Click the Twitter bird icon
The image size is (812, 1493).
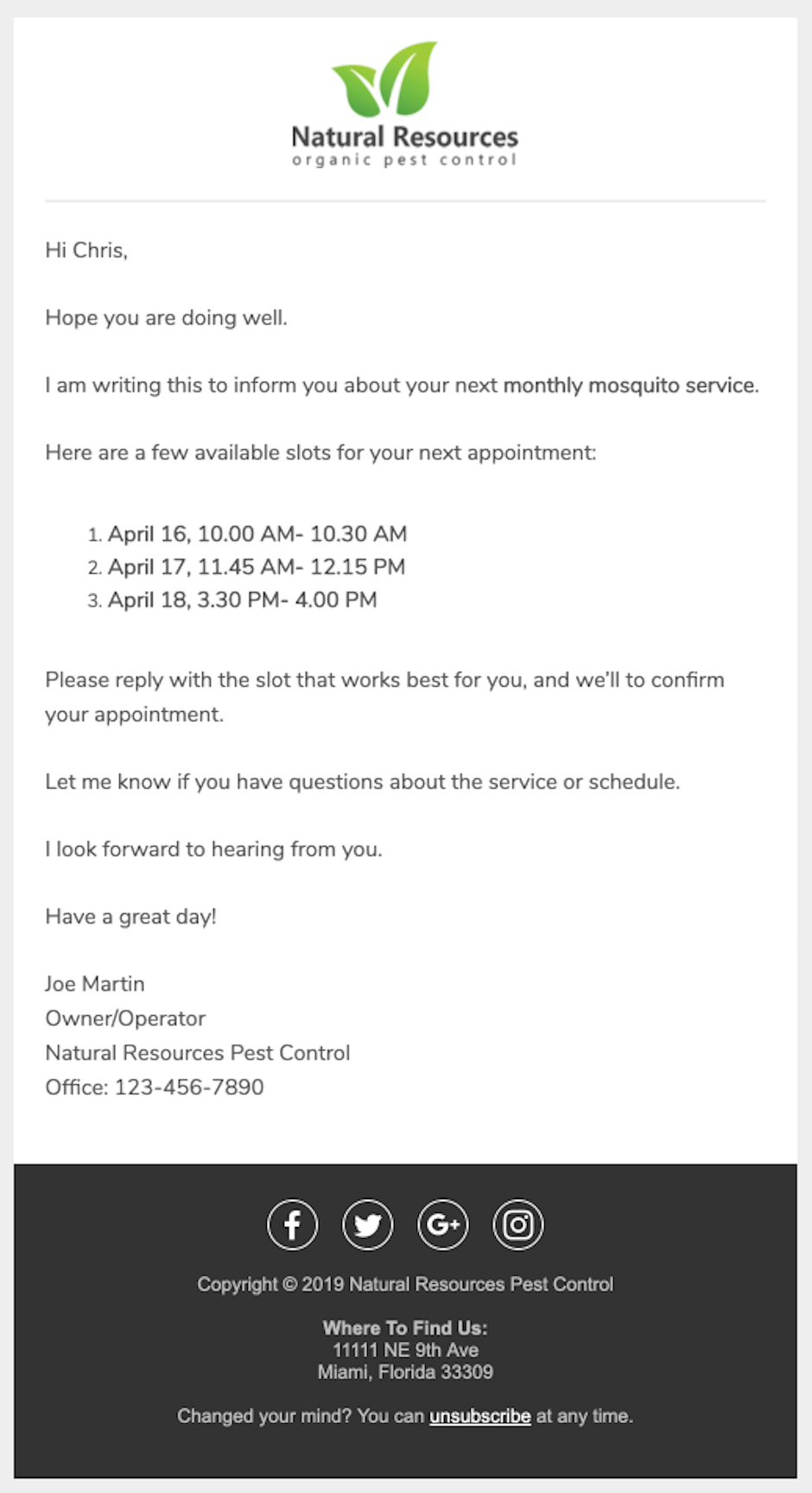[x=367, y=1224]
